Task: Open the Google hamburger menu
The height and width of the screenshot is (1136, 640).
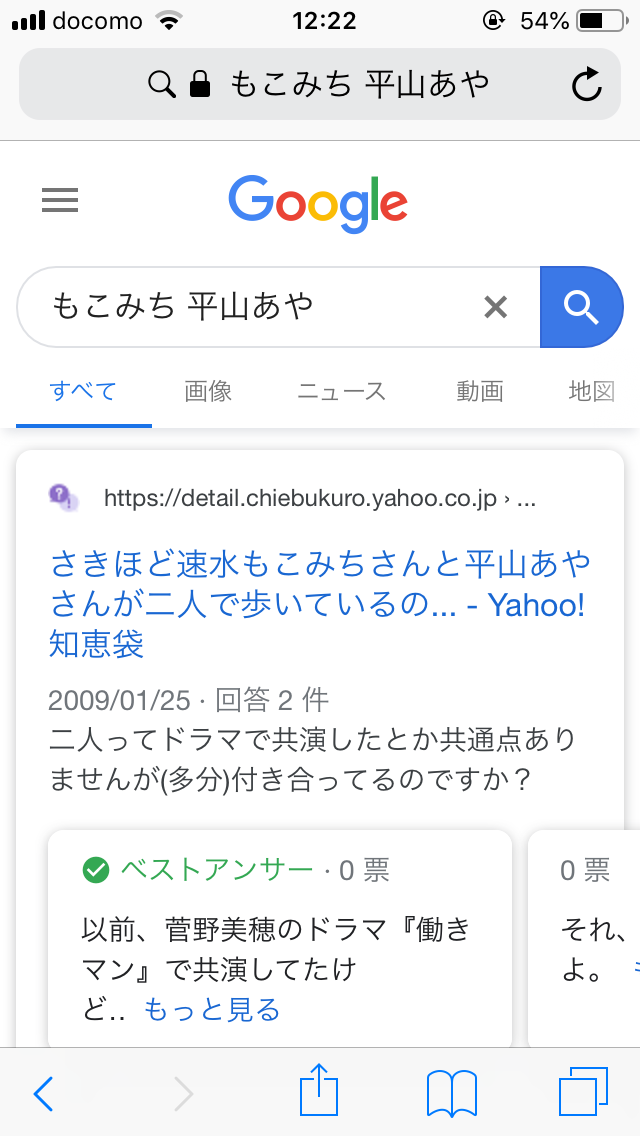Action: (59, 200)
